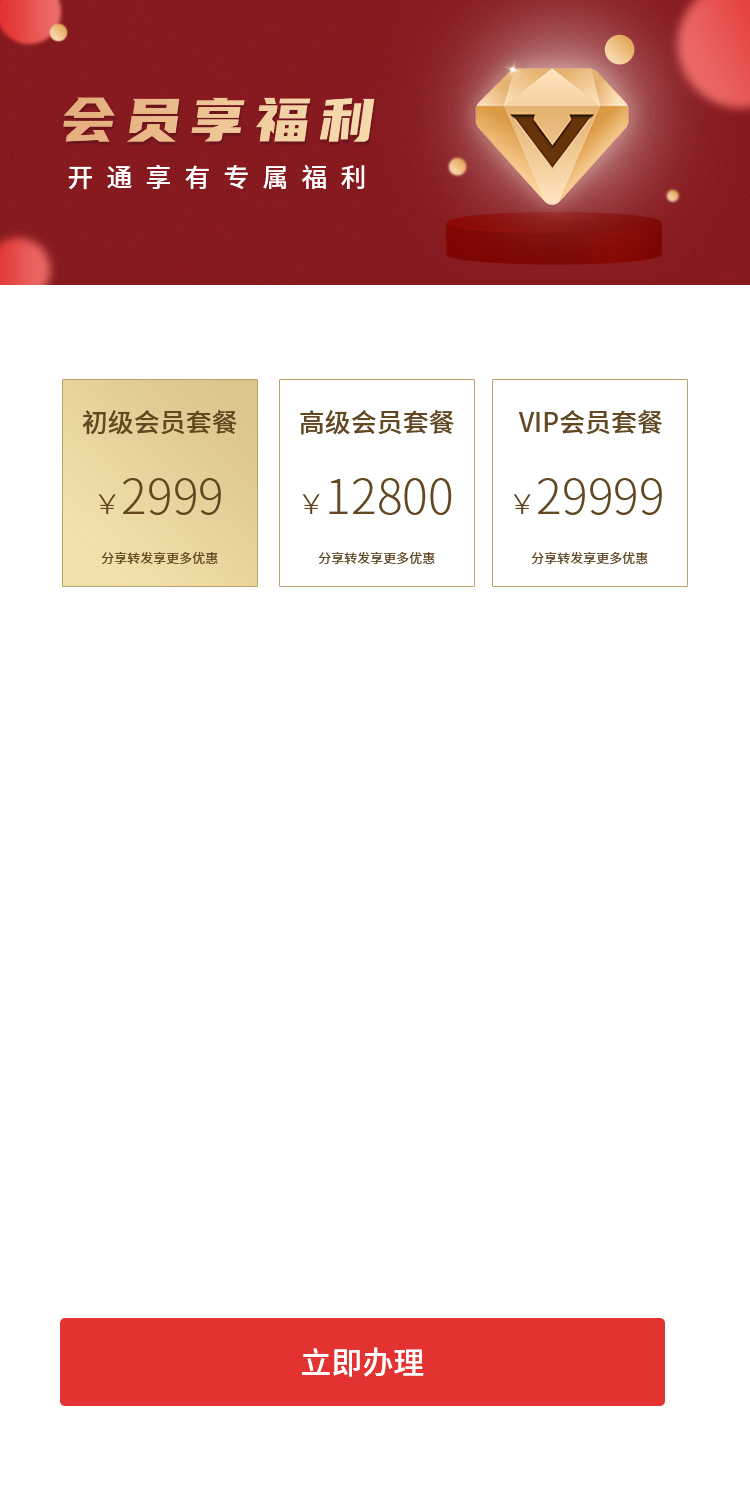This screenshot has height=1500, width=750.
Task: Choose the 高级会员套餐 ¥12800 package
Action: pos(377,483)
